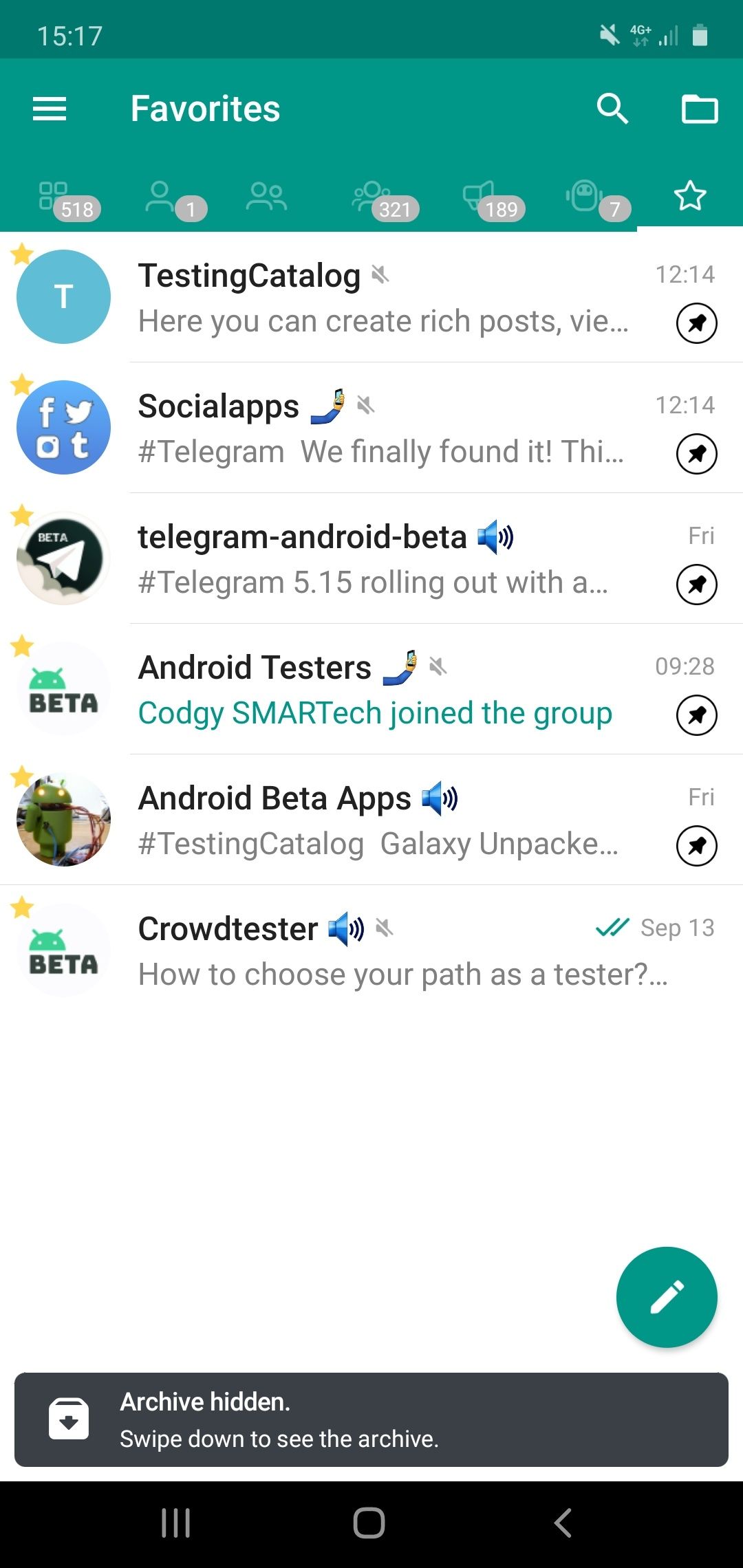This screenshot has height=1568, width=743.
Task: Switch to the bots tab with 7
Action: [x=595, y=198]
